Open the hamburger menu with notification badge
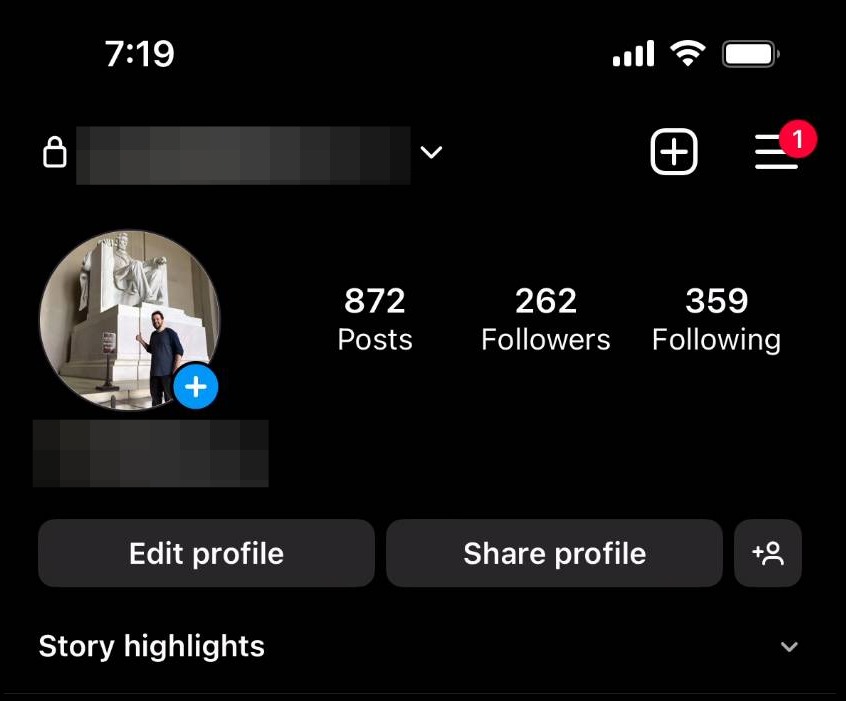Image resolution: width=846 pixels, height=701 pixels. tap(777, 153)
